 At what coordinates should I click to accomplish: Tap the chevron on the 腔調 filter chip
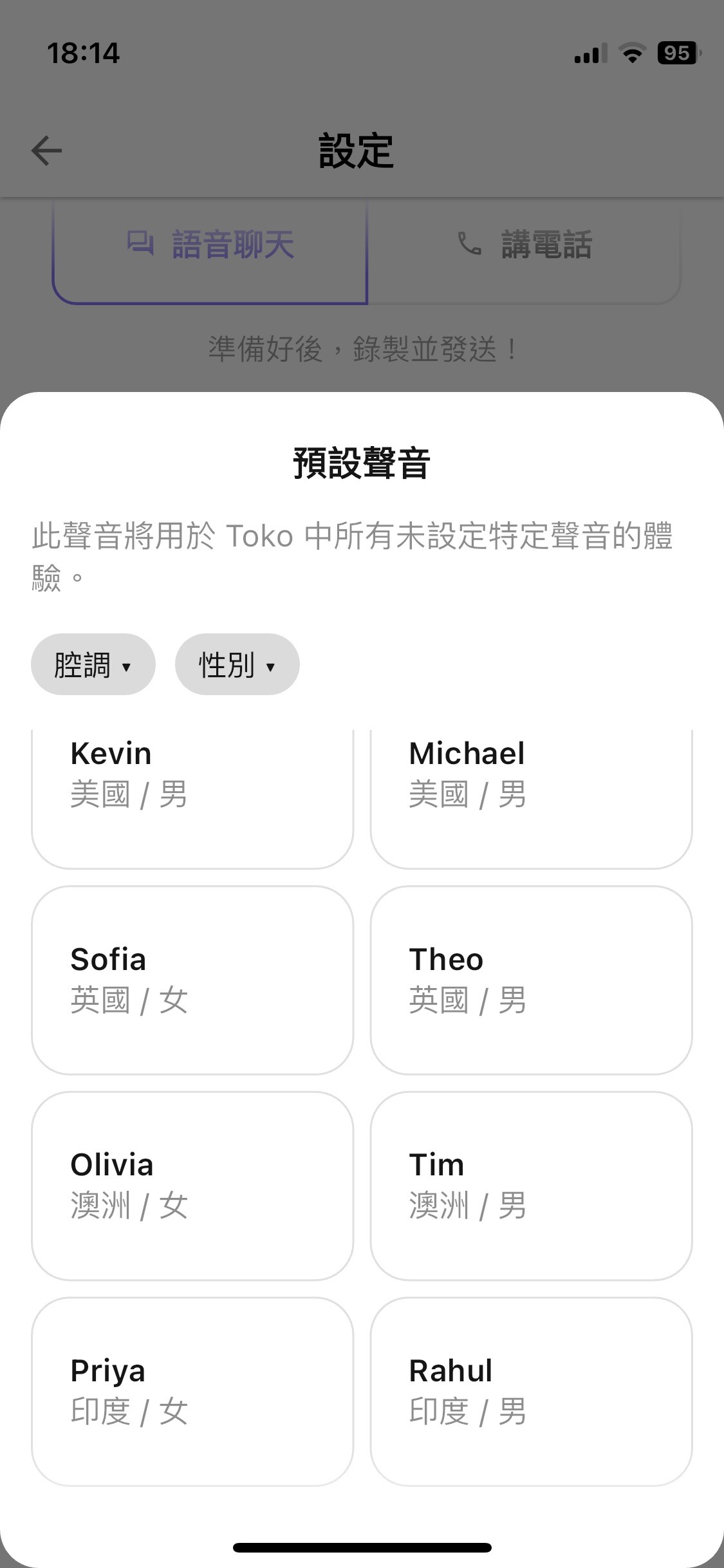128,668
